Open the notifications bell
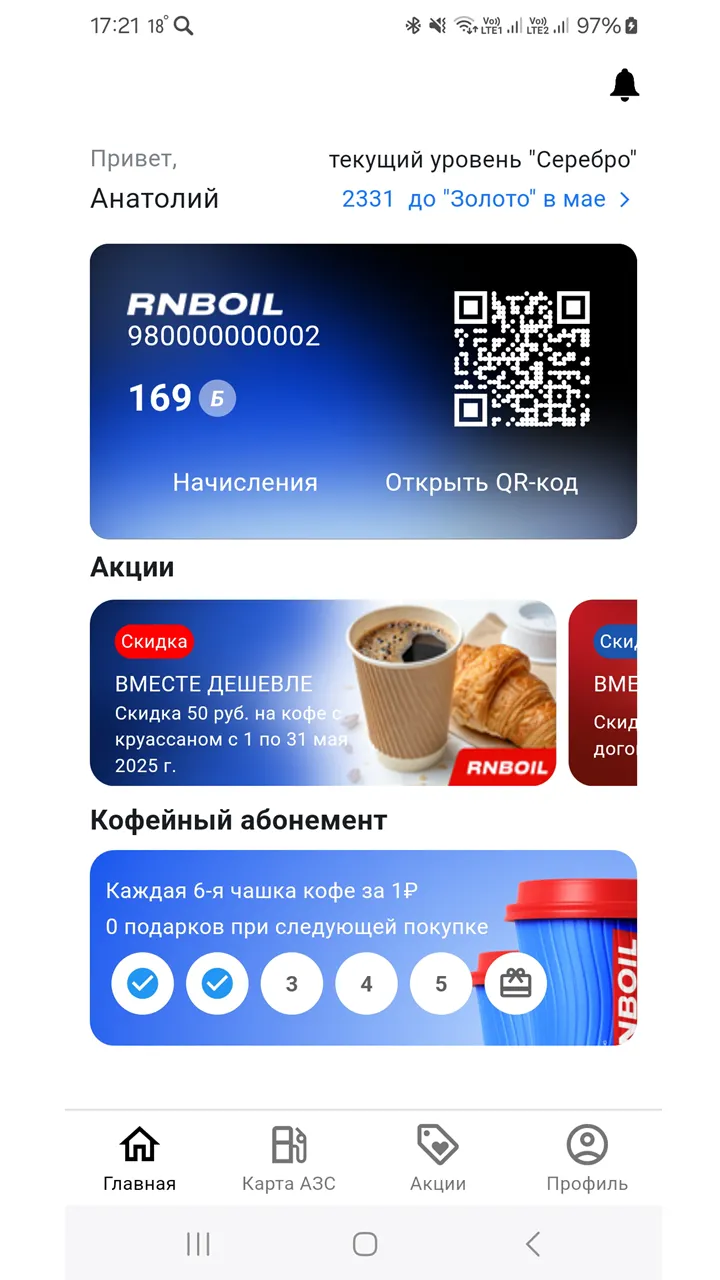Screen dimensions: 720x1280 624,85
